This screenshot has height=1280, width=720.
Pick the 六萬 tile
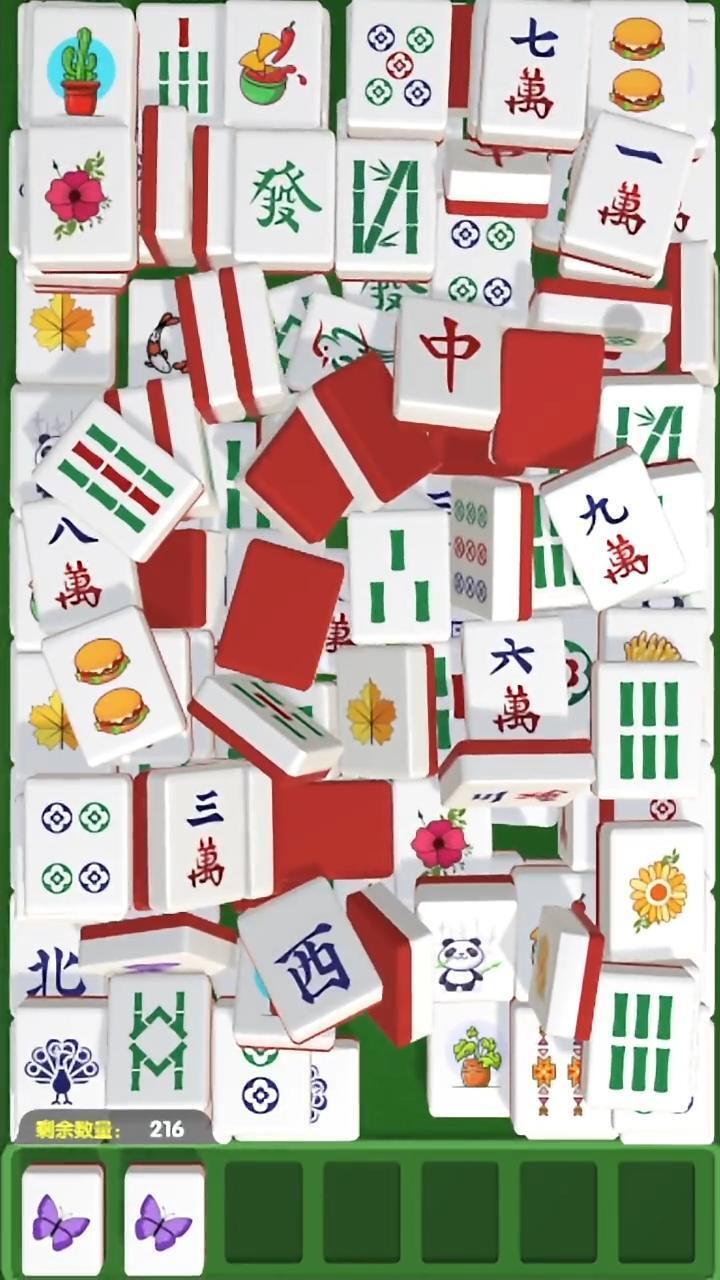point(515,678)
